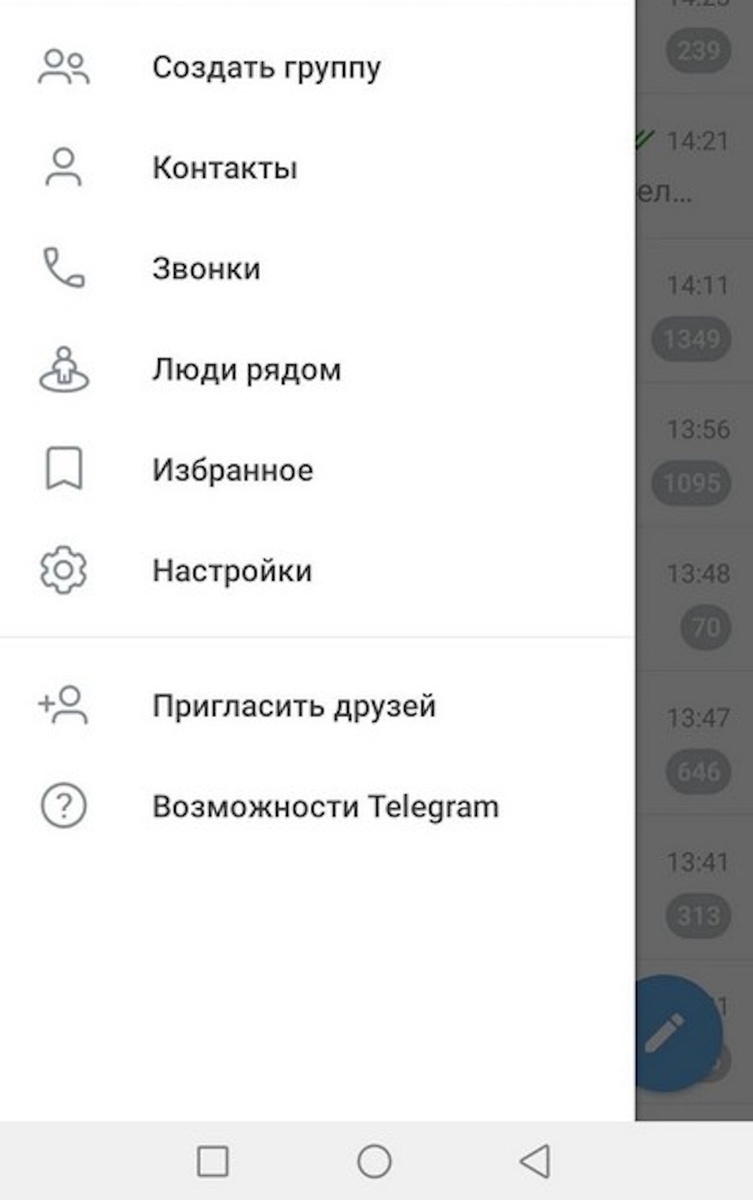This screenshot has height=1200, width=753.
Task: Open Избранное saved messages
Action: pos(233,469)
